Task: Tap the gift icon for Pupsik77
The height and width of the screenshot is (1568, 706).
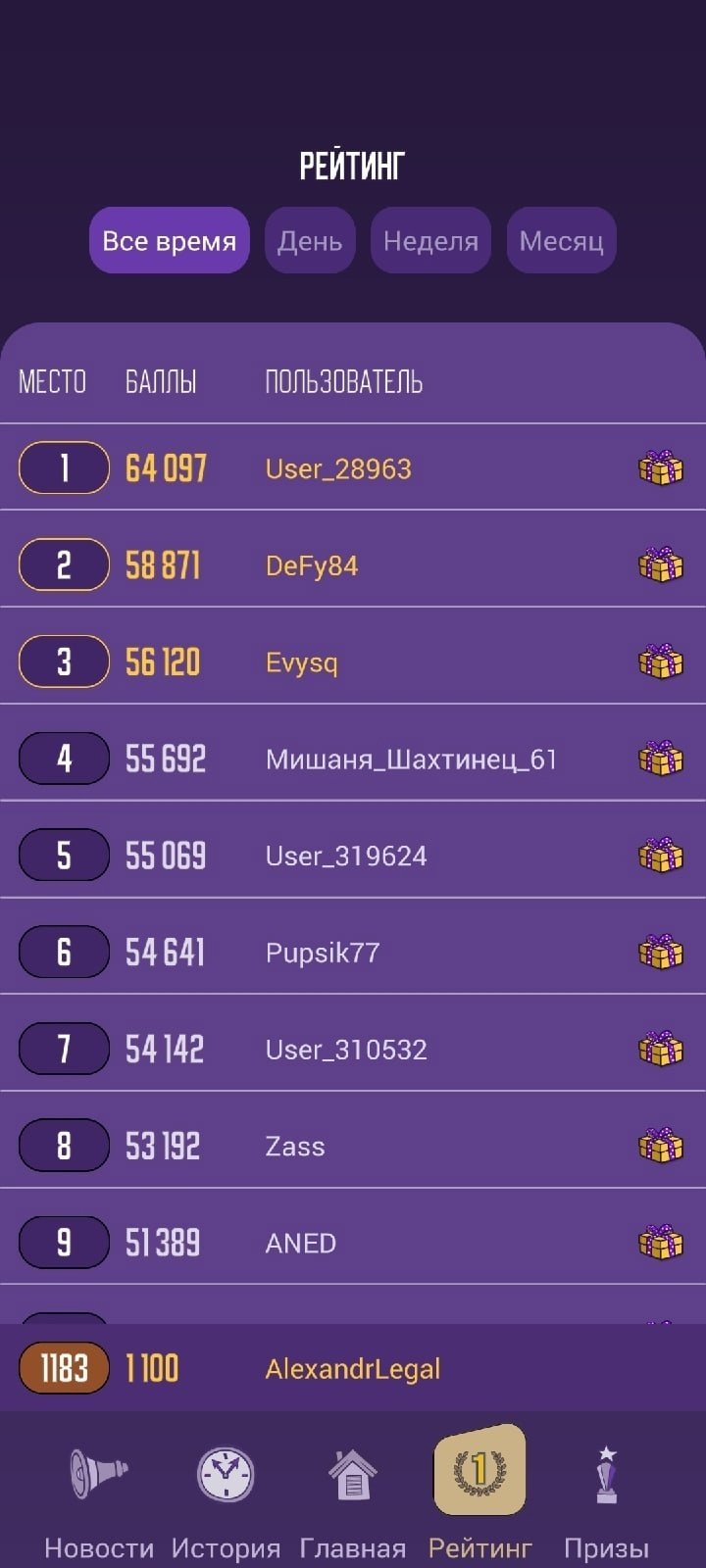Action: pos(660,953)
